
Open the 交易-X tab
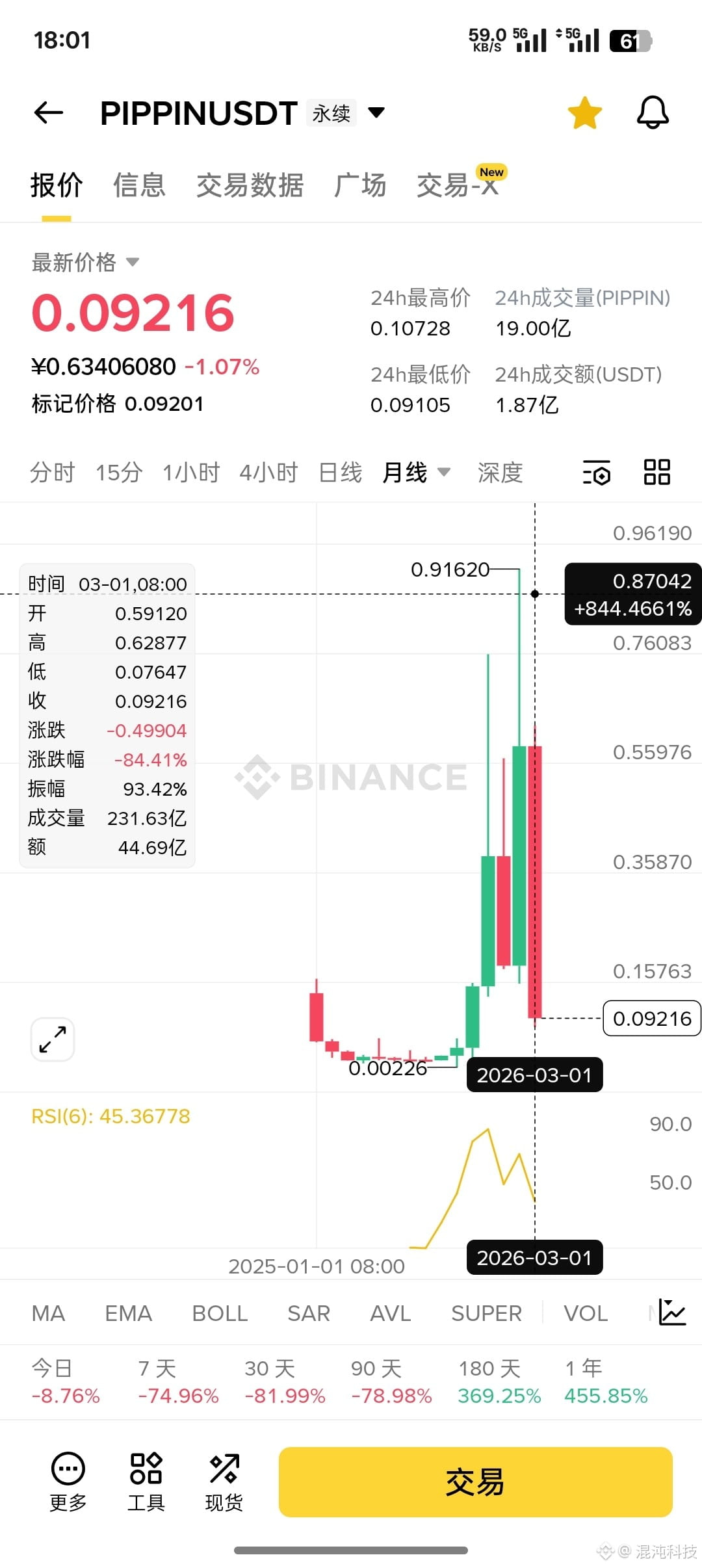pyautogui.click(x=458, y=186)
